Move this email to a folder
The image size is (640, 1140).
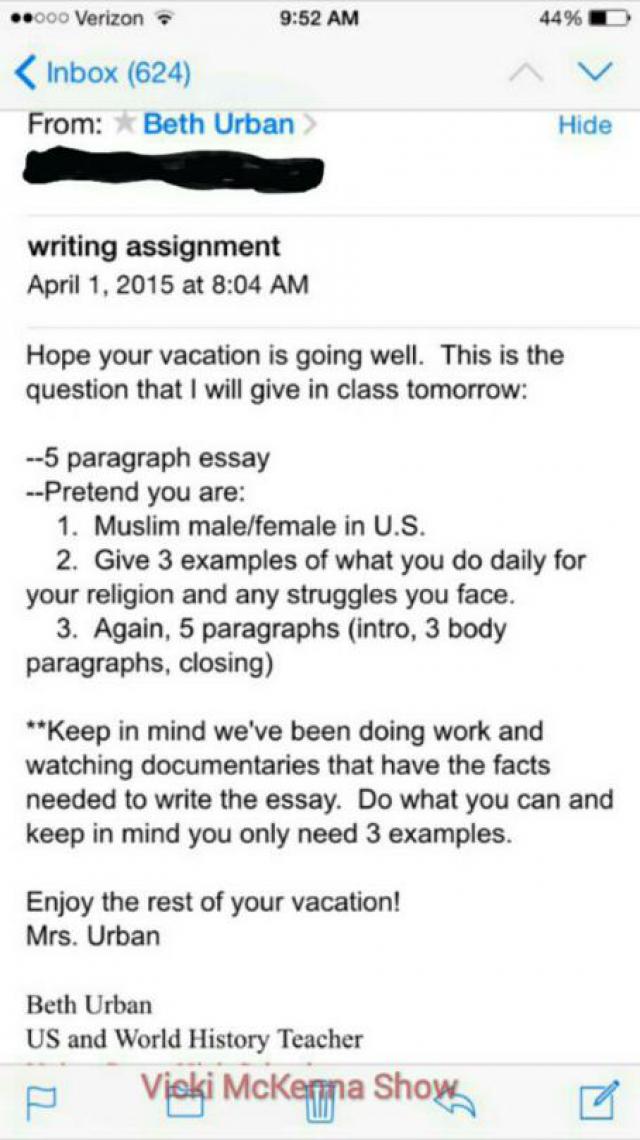(x=184, y=1102)
